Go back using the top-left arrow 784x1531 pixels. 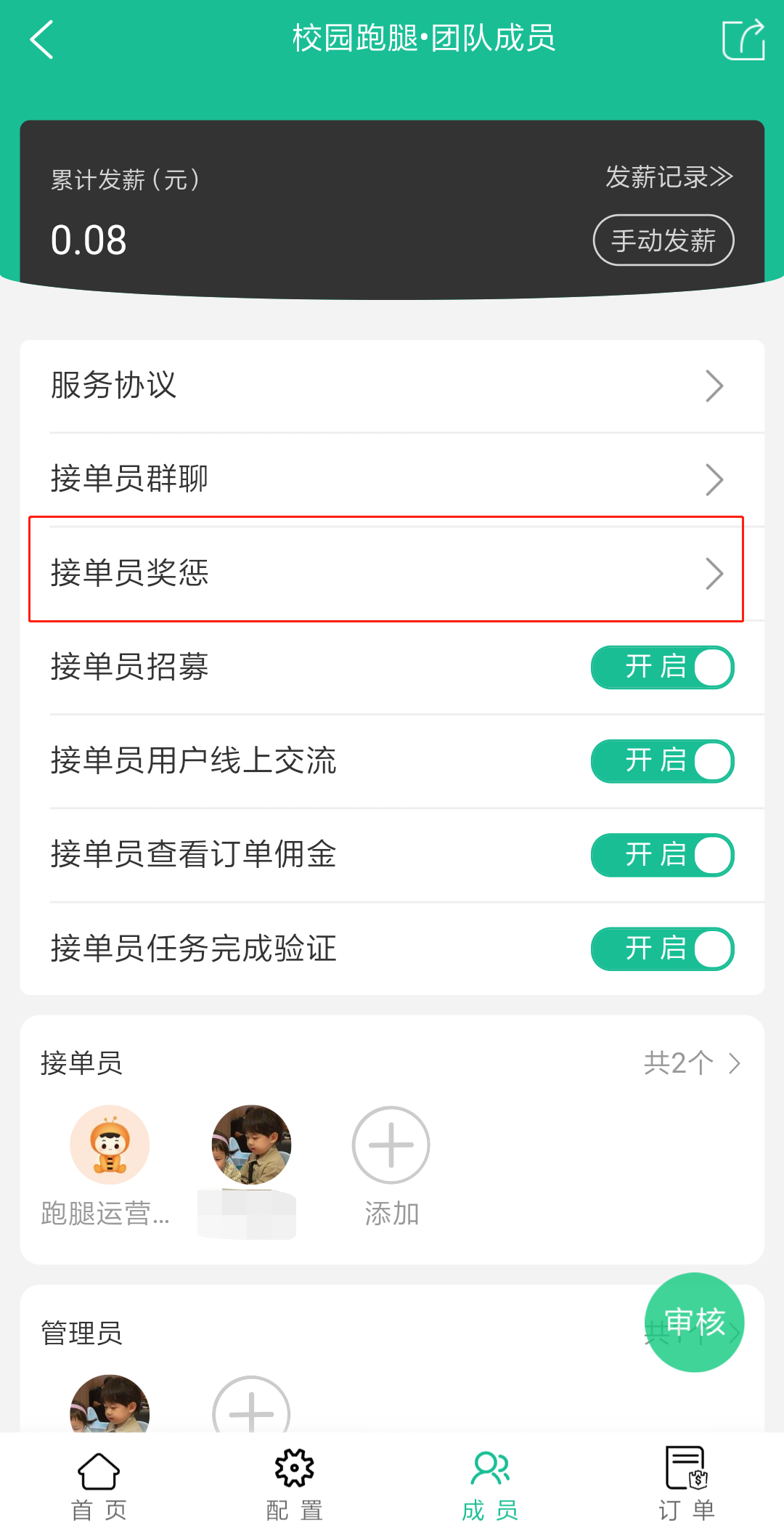[42, 39]
